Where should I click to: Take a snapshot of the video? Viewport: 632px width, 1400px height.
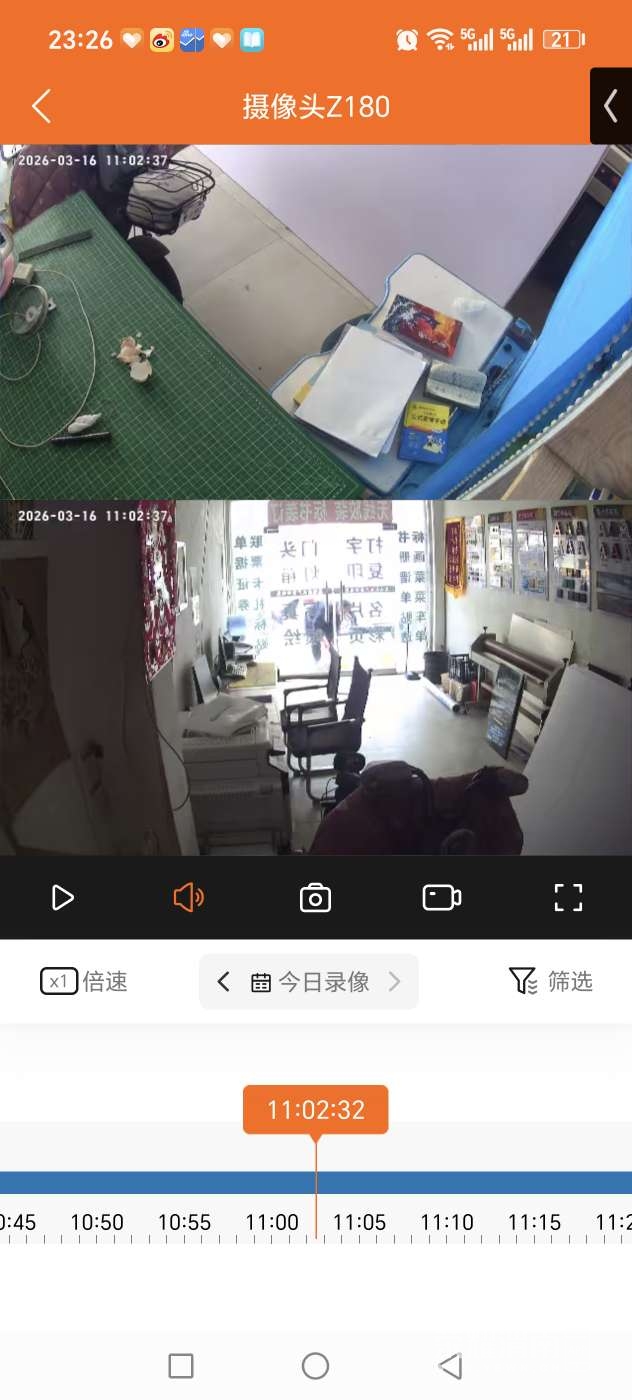(315, 897)
